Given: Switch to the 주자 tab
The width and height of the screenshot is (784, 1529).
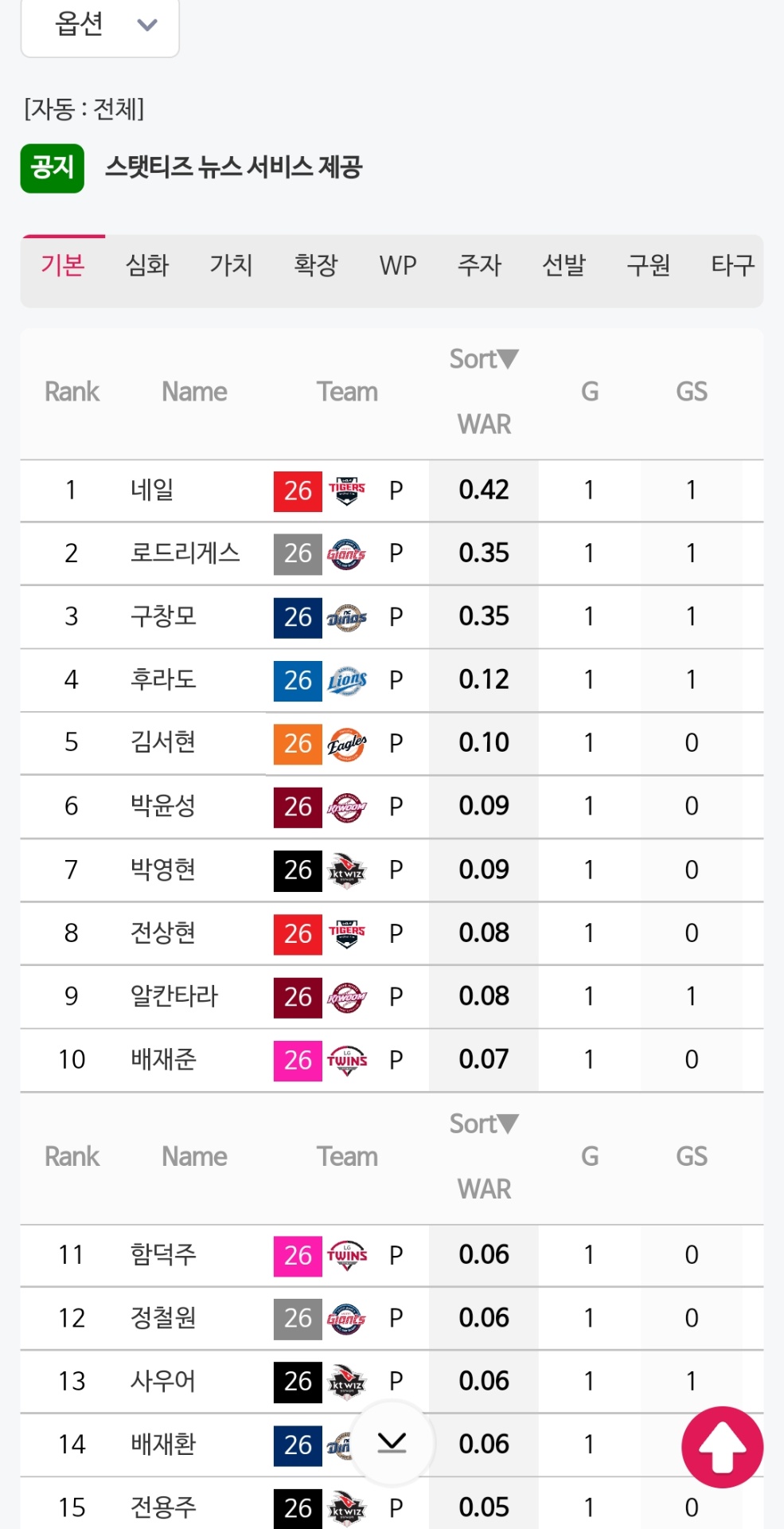Looking at the screenshot, I should [x=479, y=265].
